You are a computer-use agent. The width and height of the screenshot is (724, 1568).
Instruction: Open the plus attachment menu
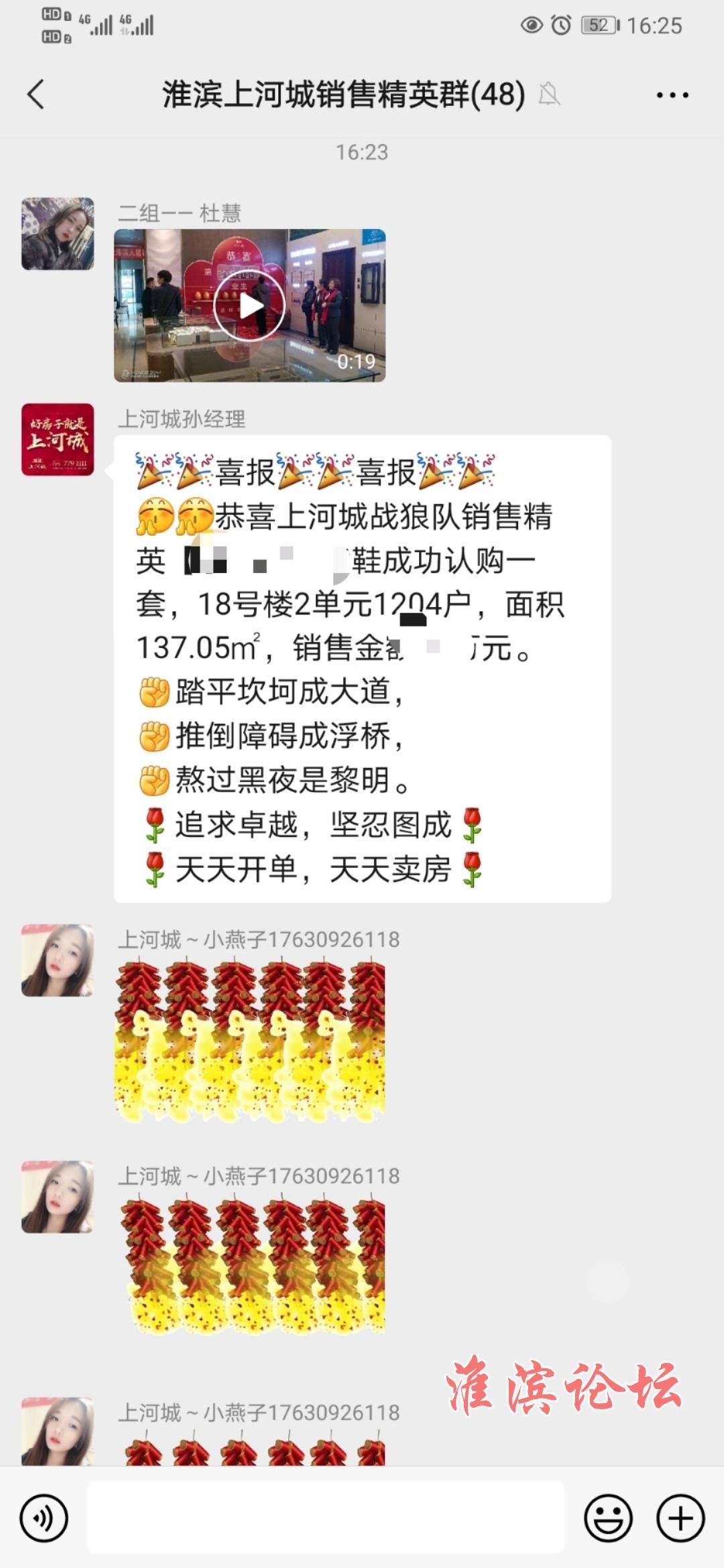[680, 1518]
